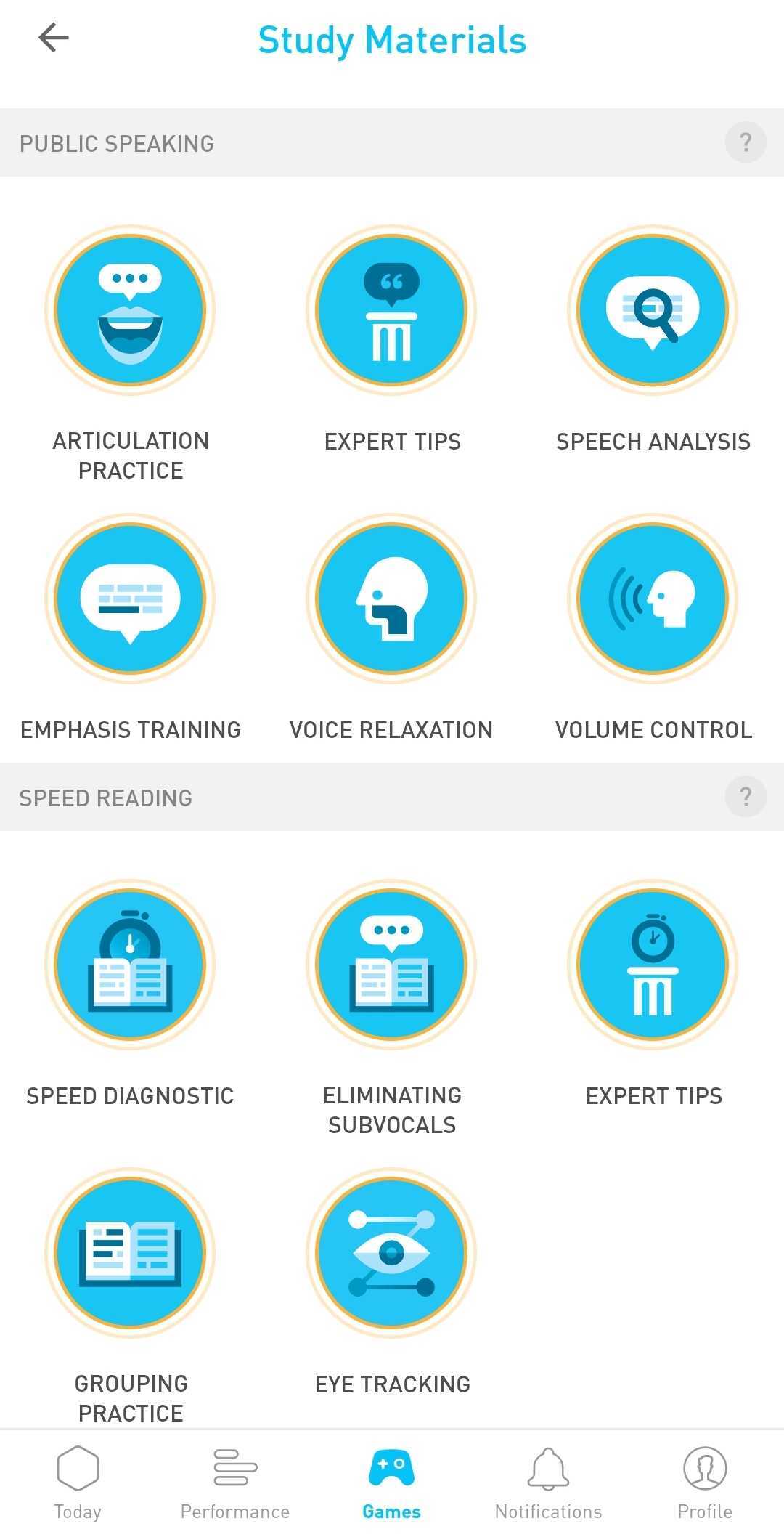The width and height of the screenshot is (784, 1537).
Task: Open Emphasis Training
Action: [x=131, y=599]
